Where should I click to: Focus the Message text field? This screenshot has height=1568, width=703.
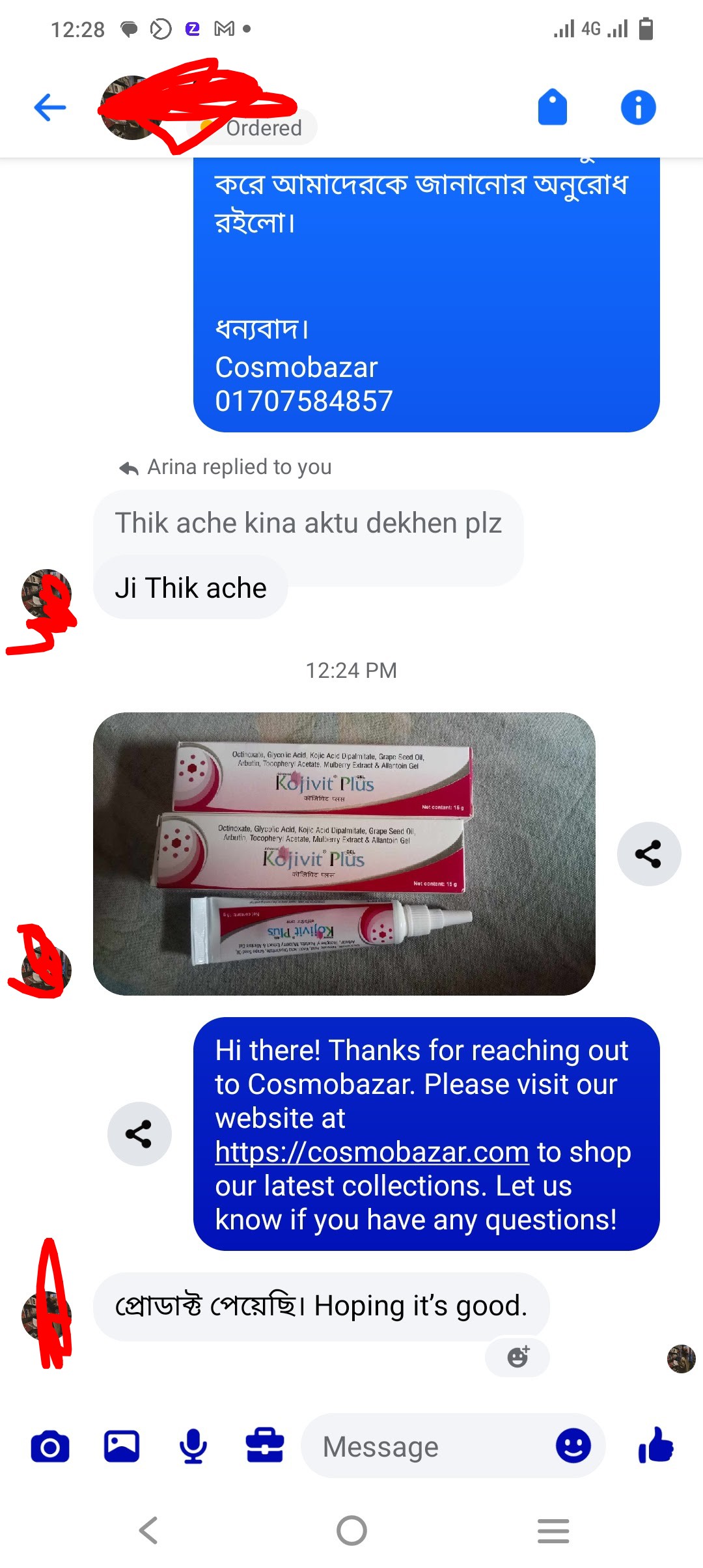[x=423, y=1447]
